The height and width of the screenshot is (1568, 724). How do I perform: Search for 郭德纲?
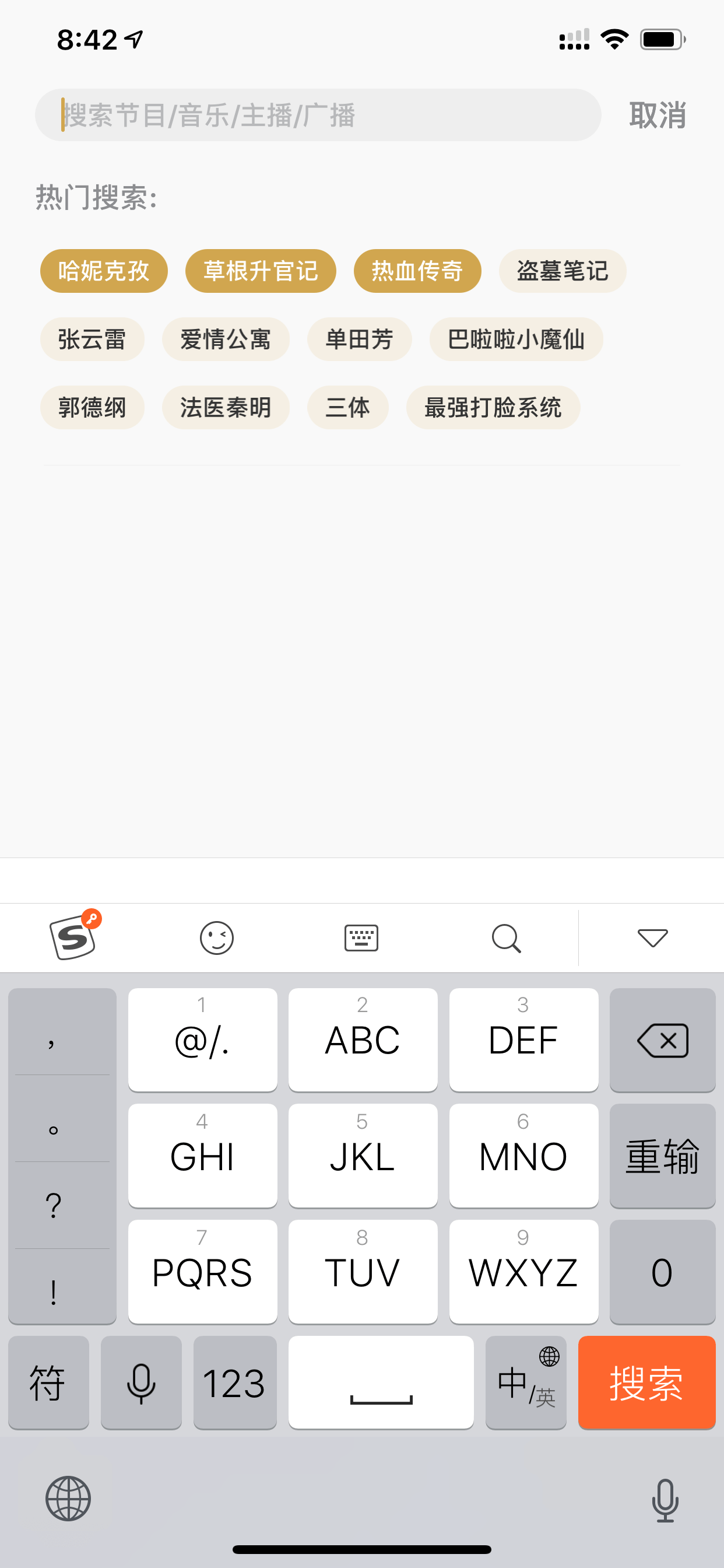point(93,407)
